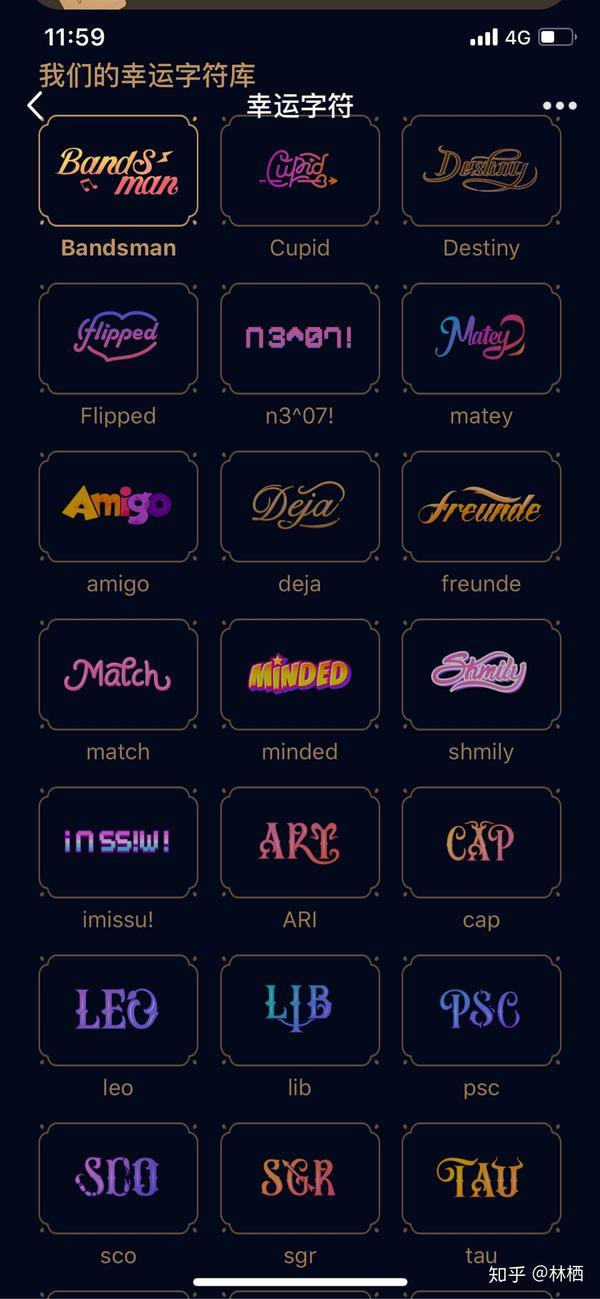The height and width of the screenshot is (1299, 600).
Task: Pick the deja character tile
Action: (300, 507)
